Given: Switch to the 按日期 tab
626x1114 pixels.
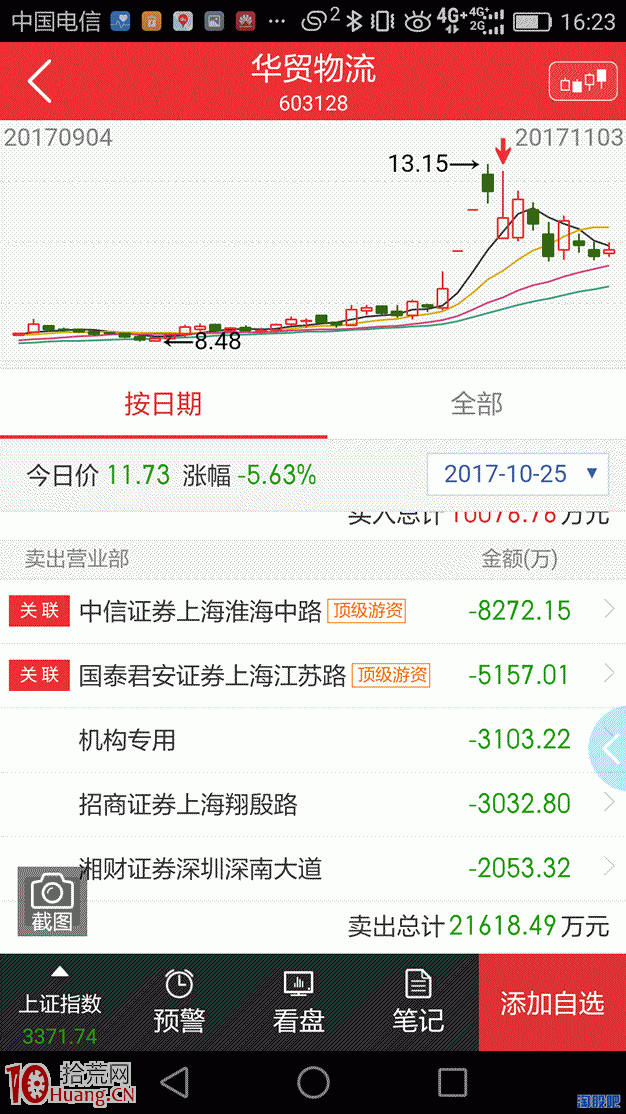Looking at the screenshot, I should tap(163, 404).
